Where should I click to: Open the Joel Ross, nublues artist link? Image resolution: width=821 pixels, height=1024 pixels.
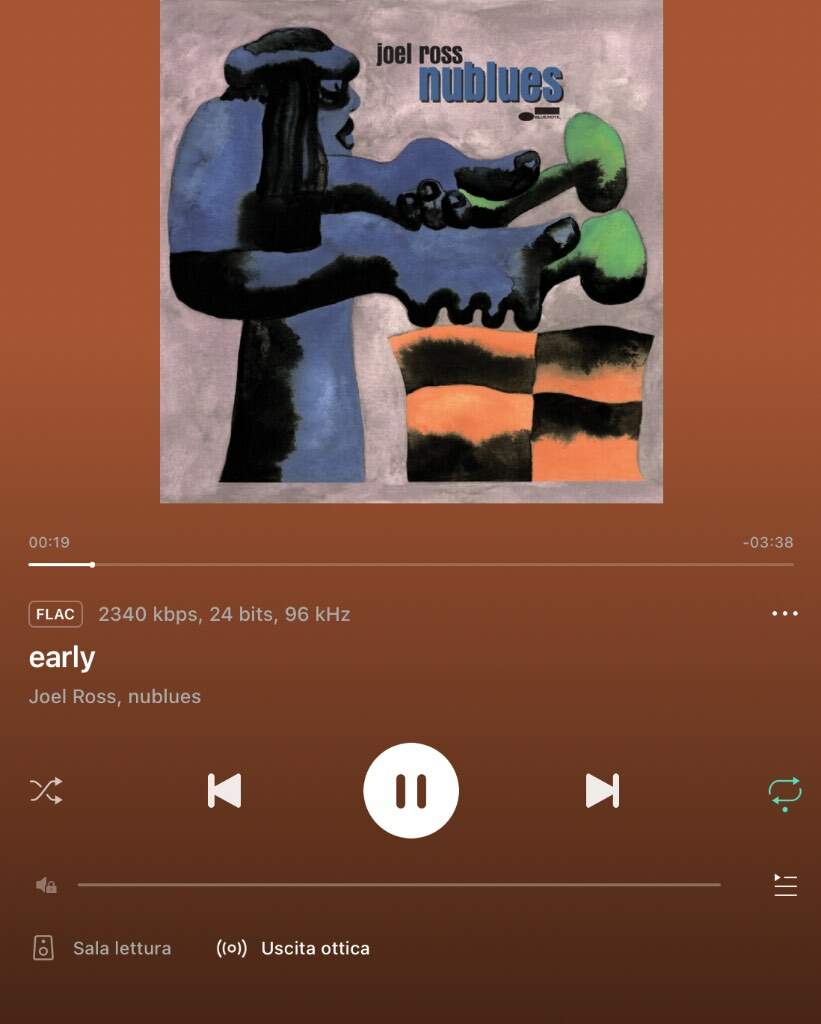115,696
